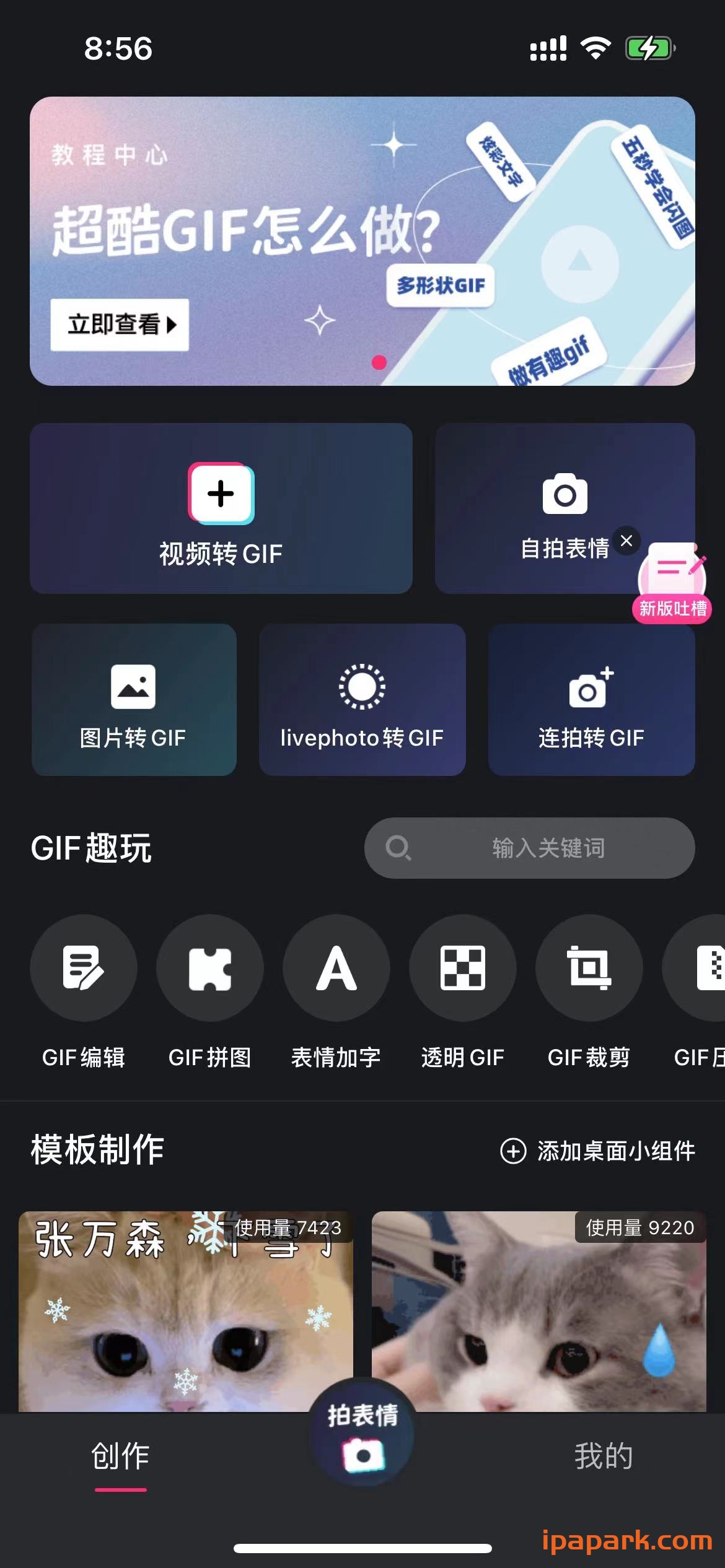This screenshot has width=725, height=1568.
Task: Open the GIF 拼图 collage tool
Action: pyautogui.click(x=210, y=968)
